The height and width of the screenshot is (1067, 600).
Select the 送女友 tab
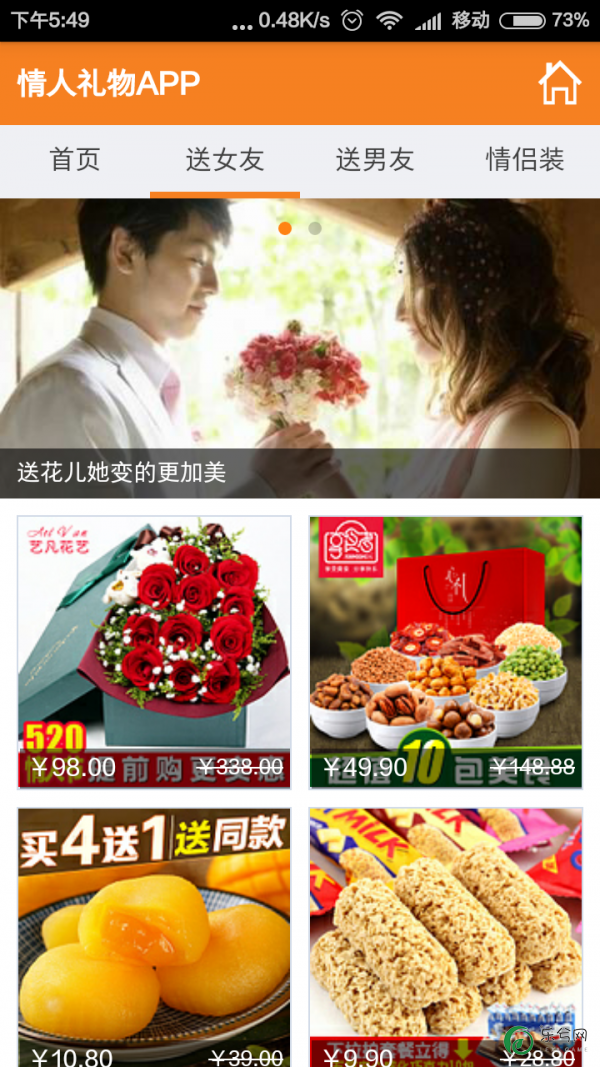(x=225, y=160)
